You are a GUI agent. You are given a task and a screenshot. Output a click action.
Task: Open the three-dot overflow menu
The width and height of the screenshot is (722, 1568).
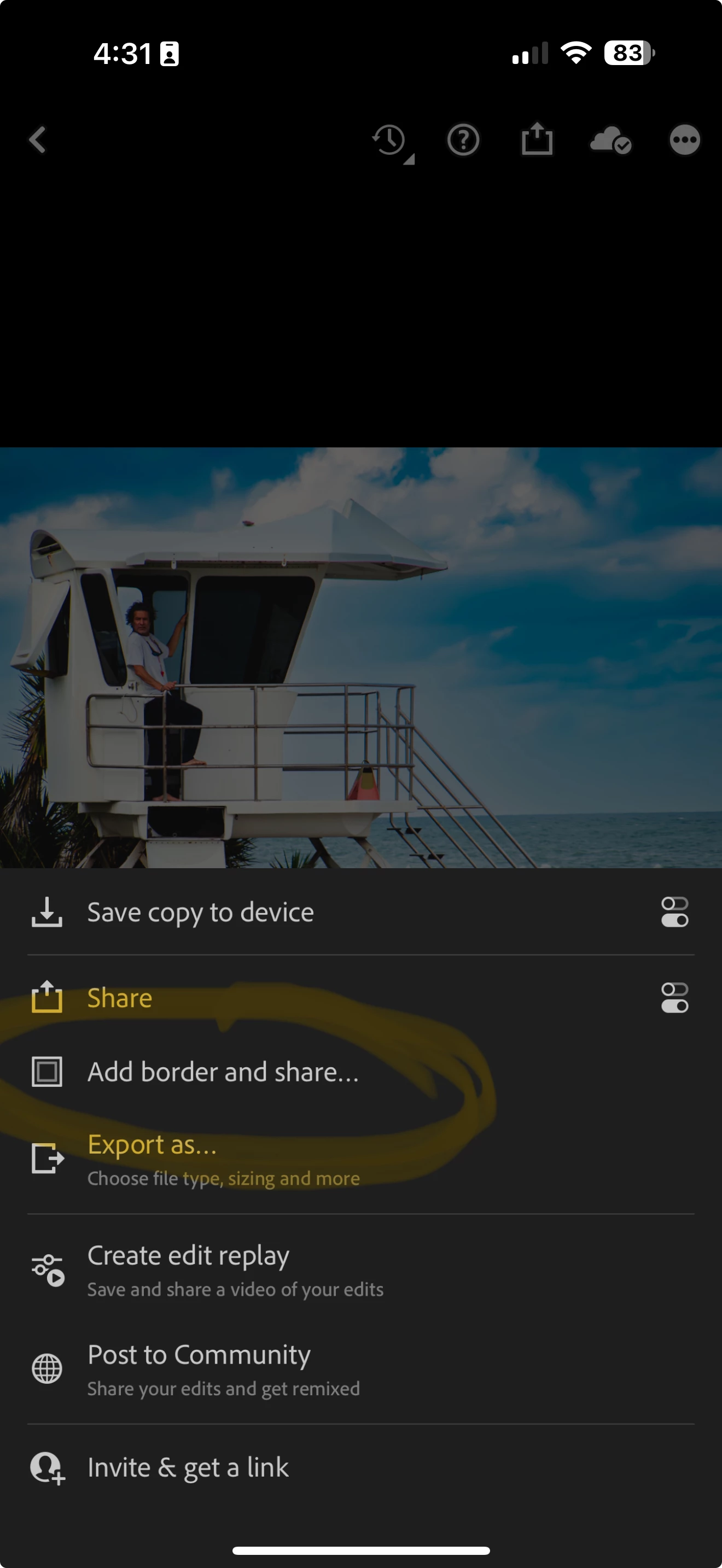tap(684, 141)
